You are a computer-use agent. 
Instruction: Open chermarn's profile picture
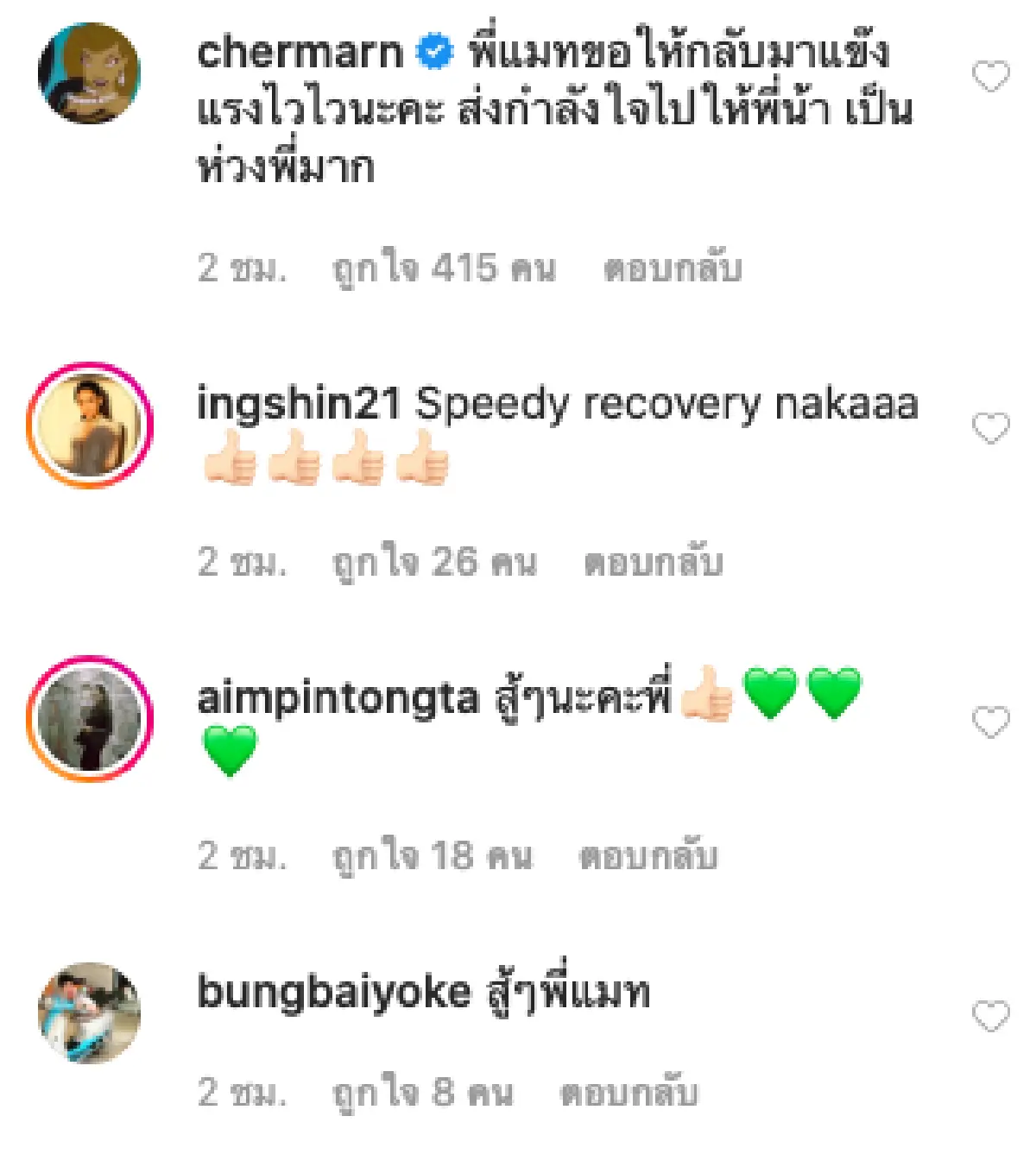click(91, 73)
